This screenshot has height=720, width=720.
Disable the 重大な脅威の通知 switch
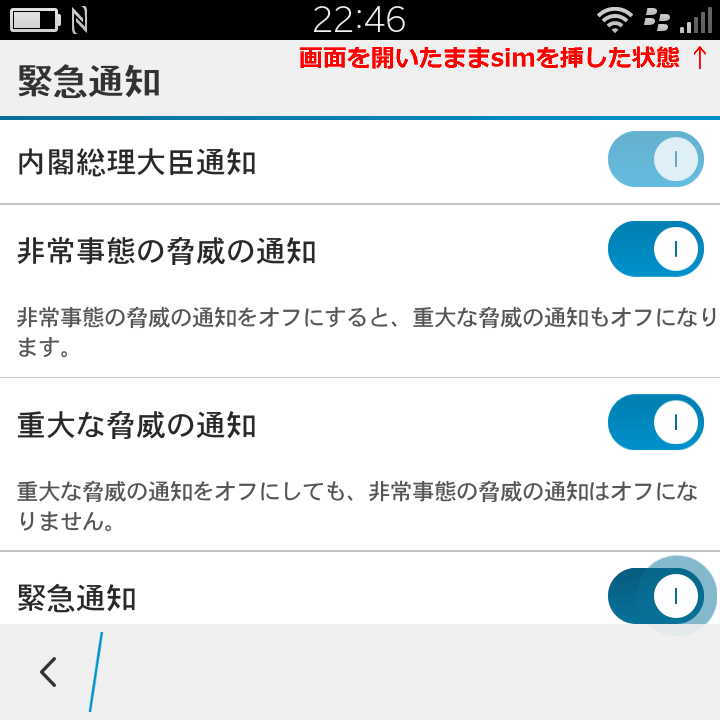[x=656, y=422]
